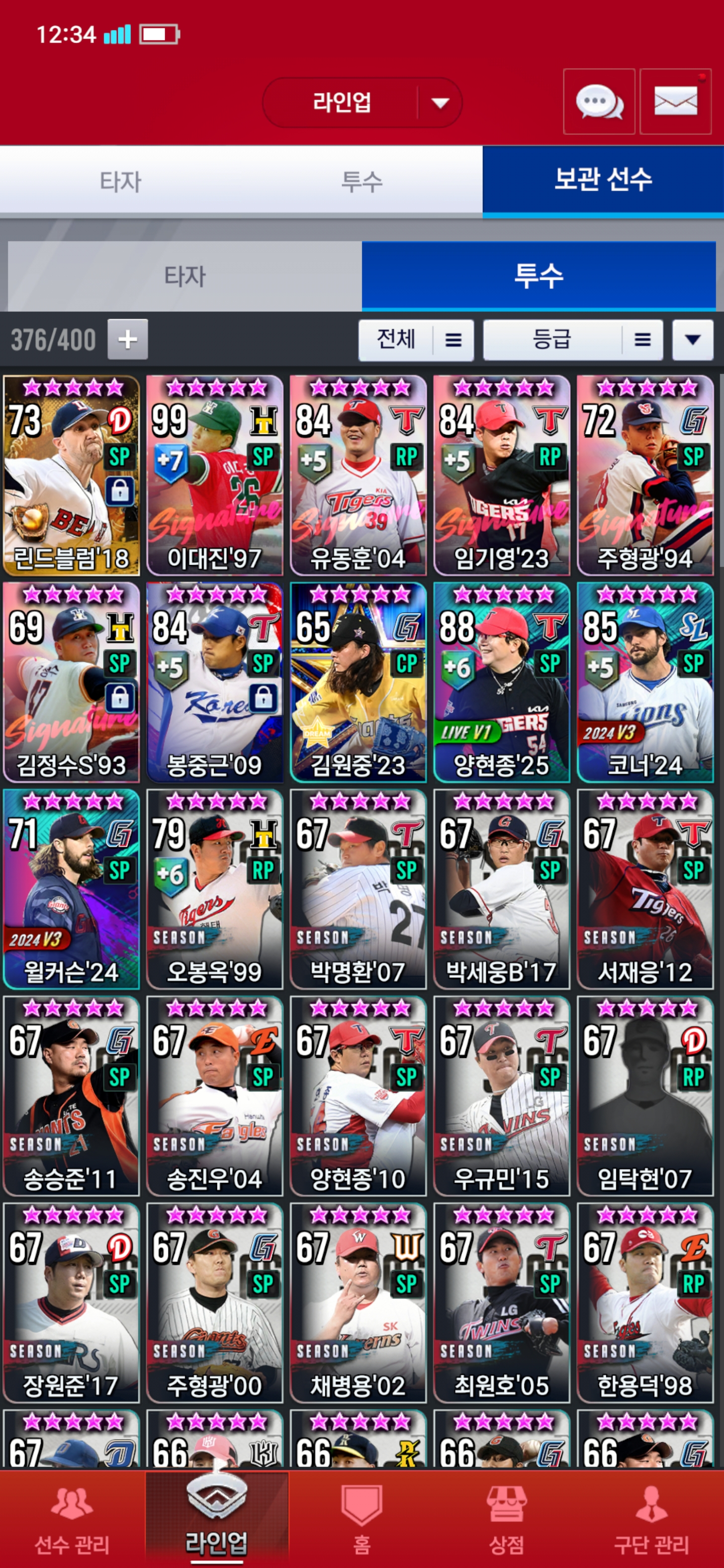Open the 이대진'97 player card
The width and height of the screenshot is (724, 1568).
pos(214,475)
